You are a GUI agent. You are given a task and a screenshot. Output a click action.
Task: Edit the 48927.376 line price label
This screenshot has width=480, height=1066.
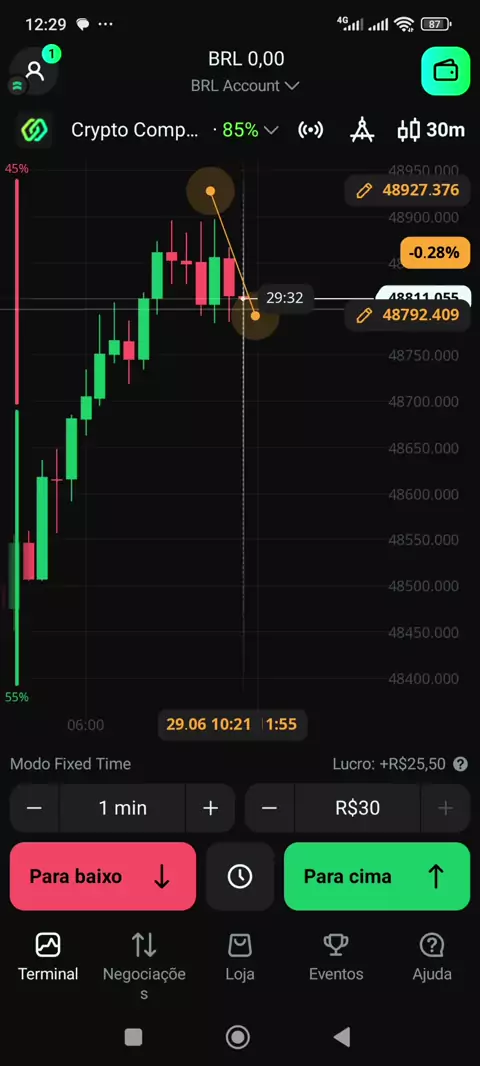(407, 190)
